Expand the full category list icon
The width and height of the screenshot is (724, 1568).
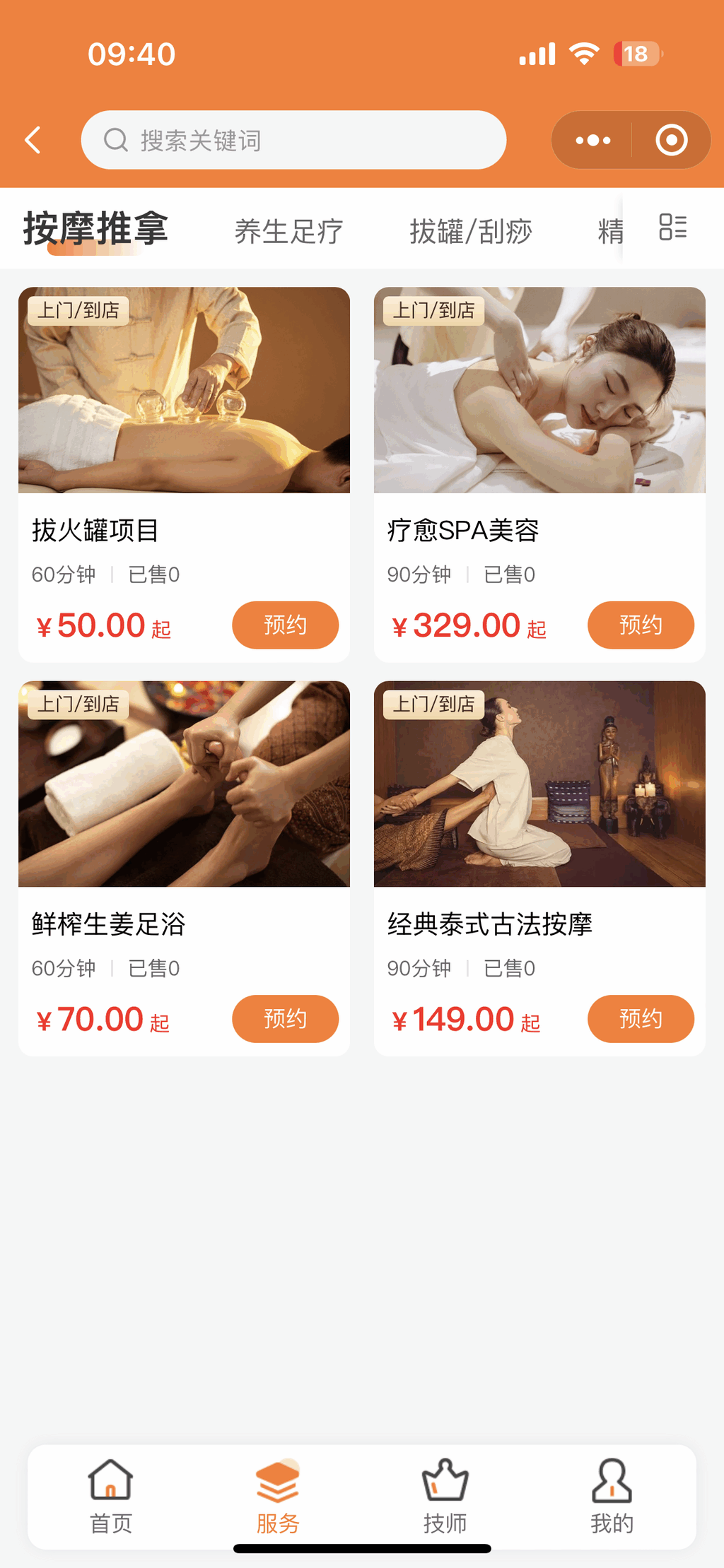pos(672,228)
